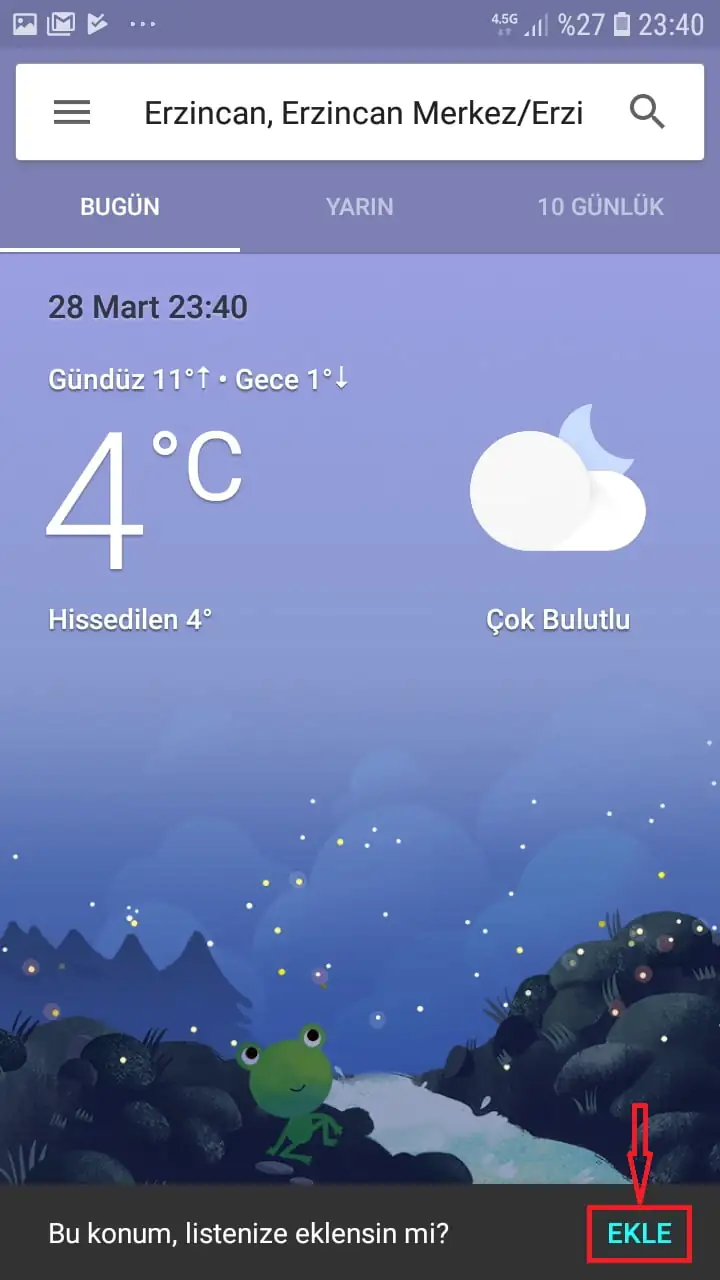Click the Hissedilen 4° label
This screenshot has height=1280, width=720.
coord(130,619)
